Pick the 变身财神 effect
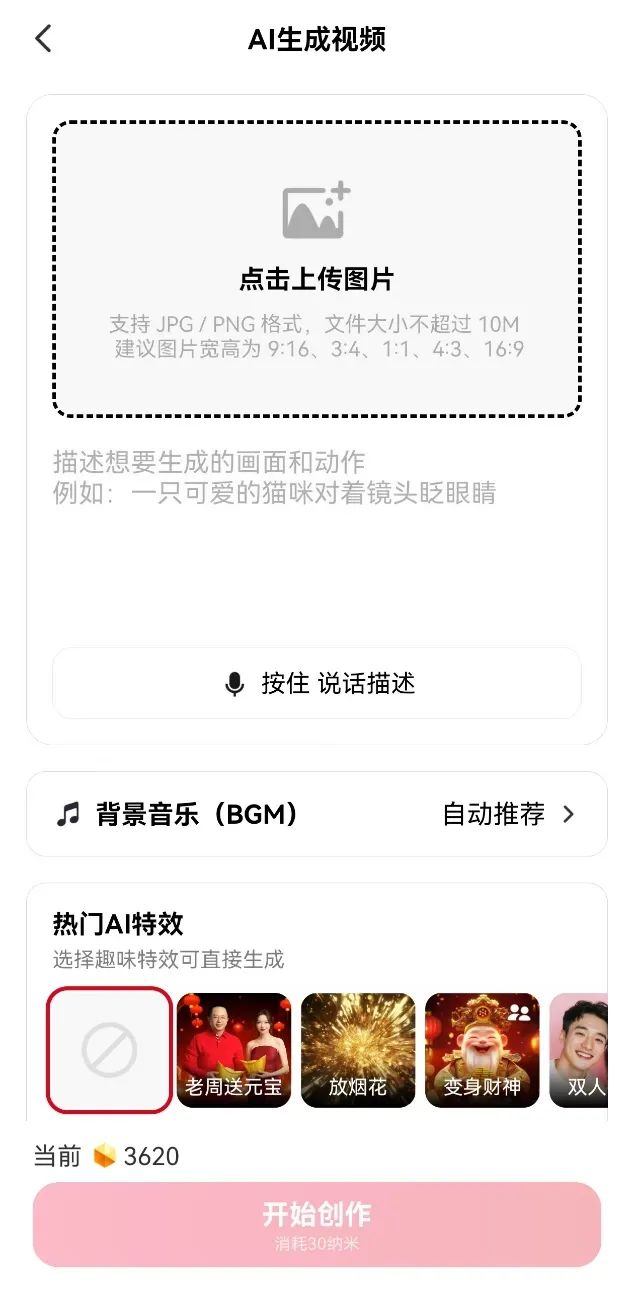This screenshot has height=1300, width=634. (482, 1050)
